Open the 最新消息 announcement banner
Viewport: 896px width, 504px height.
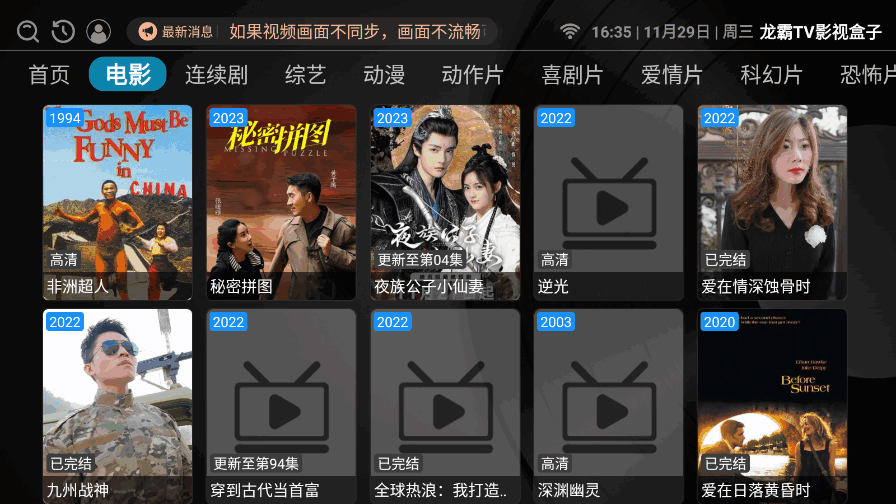[312, 32]
